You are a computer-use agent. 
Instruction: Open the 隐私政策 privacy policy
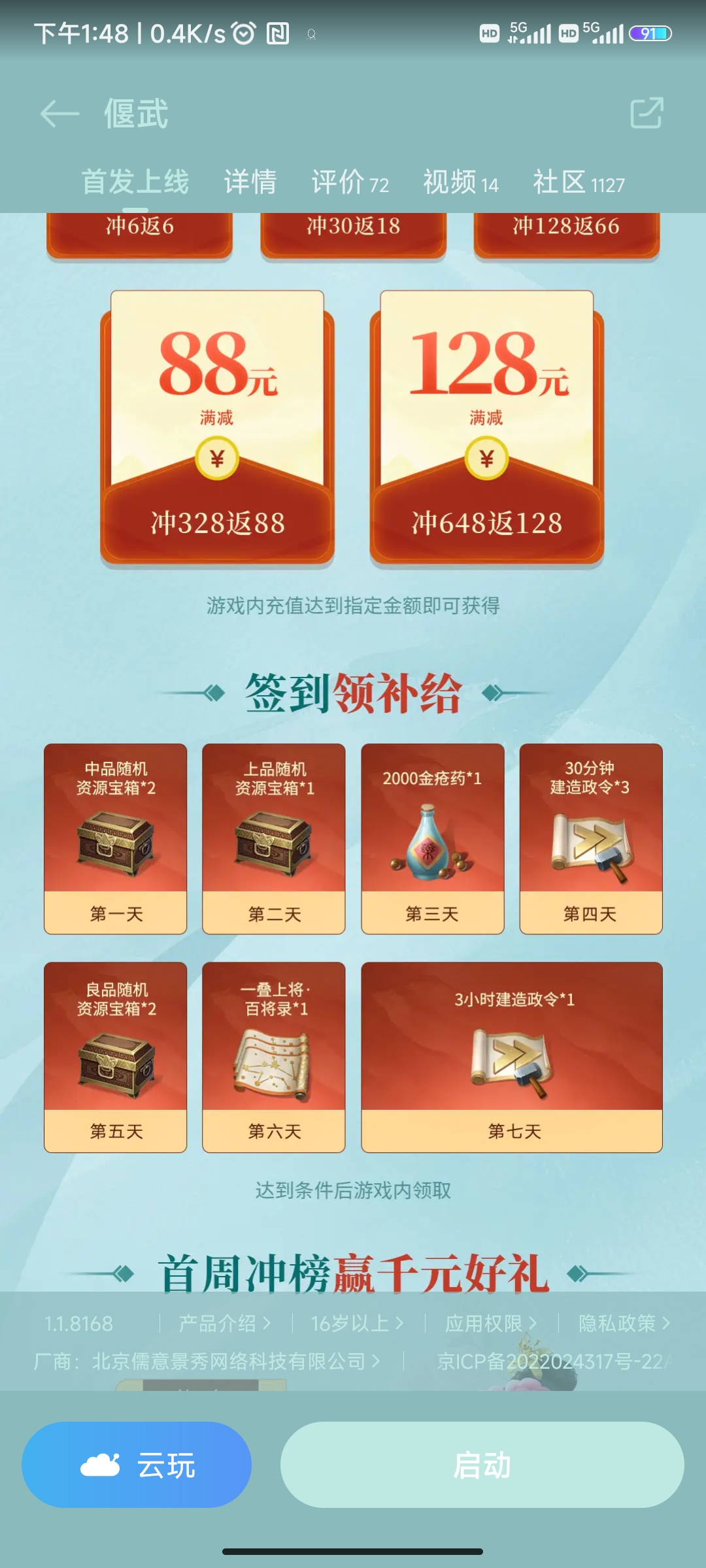[624, 1324]
